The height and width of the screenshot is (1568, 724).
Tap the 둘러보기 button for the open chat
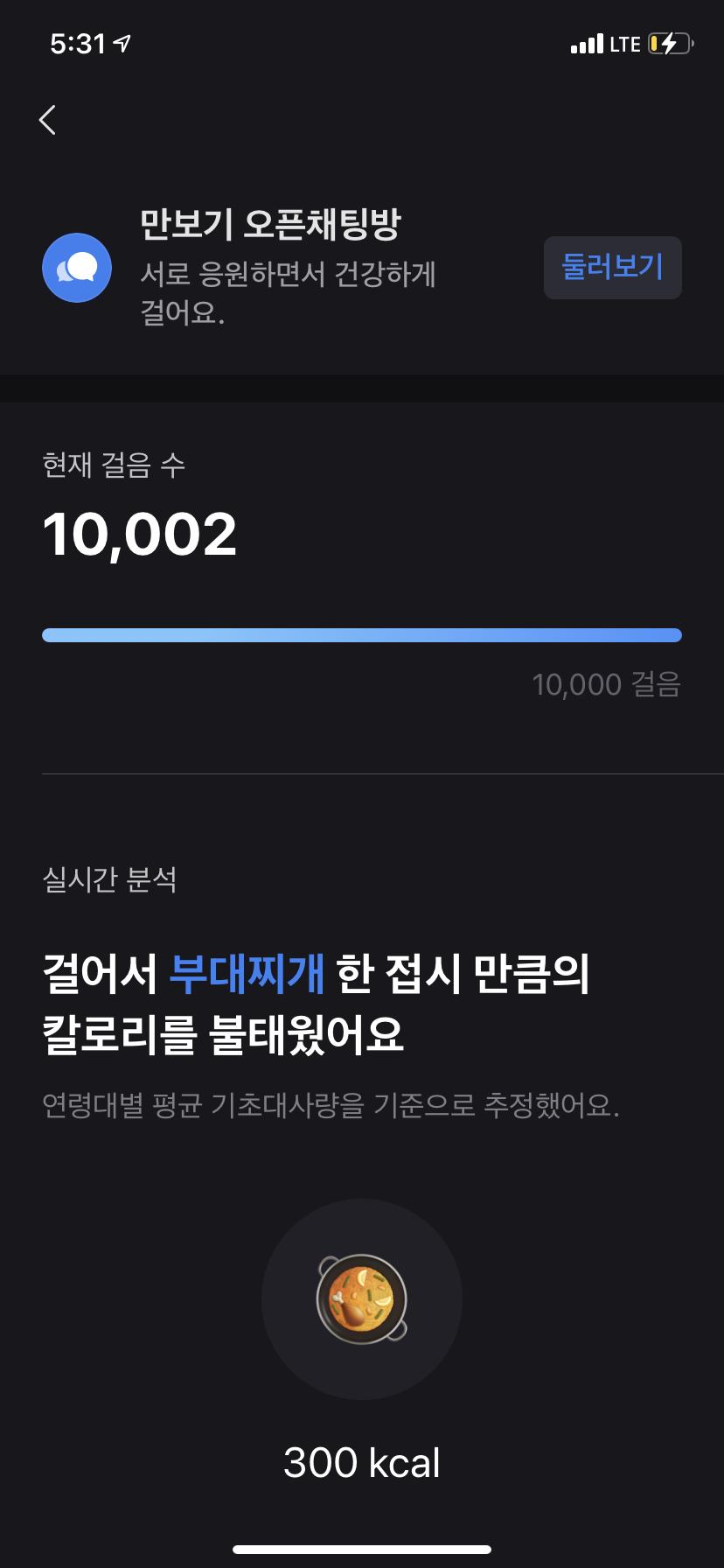[612, 267]
